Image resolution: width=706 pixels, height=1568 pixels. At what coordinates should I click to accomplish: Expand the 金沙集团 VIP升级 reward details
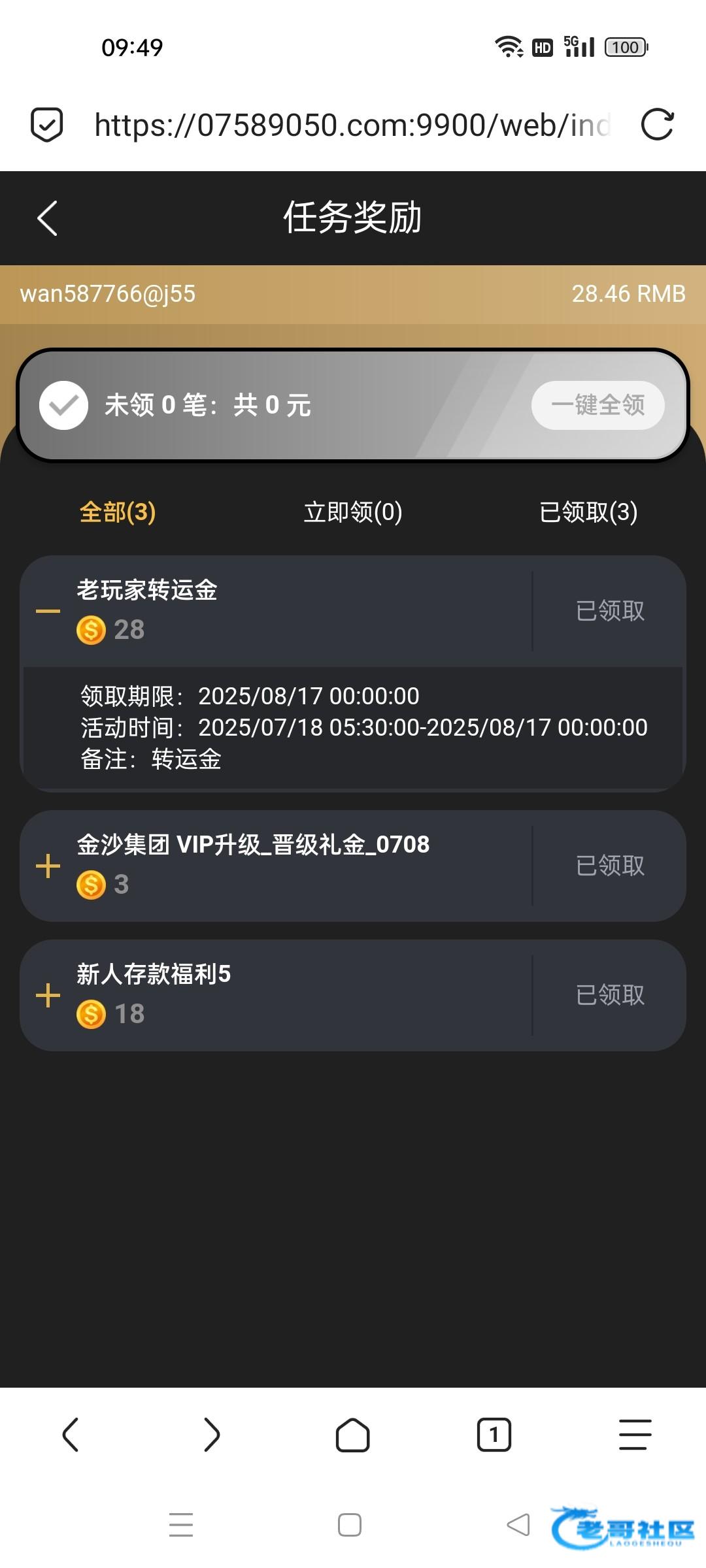tap(48, 866)
